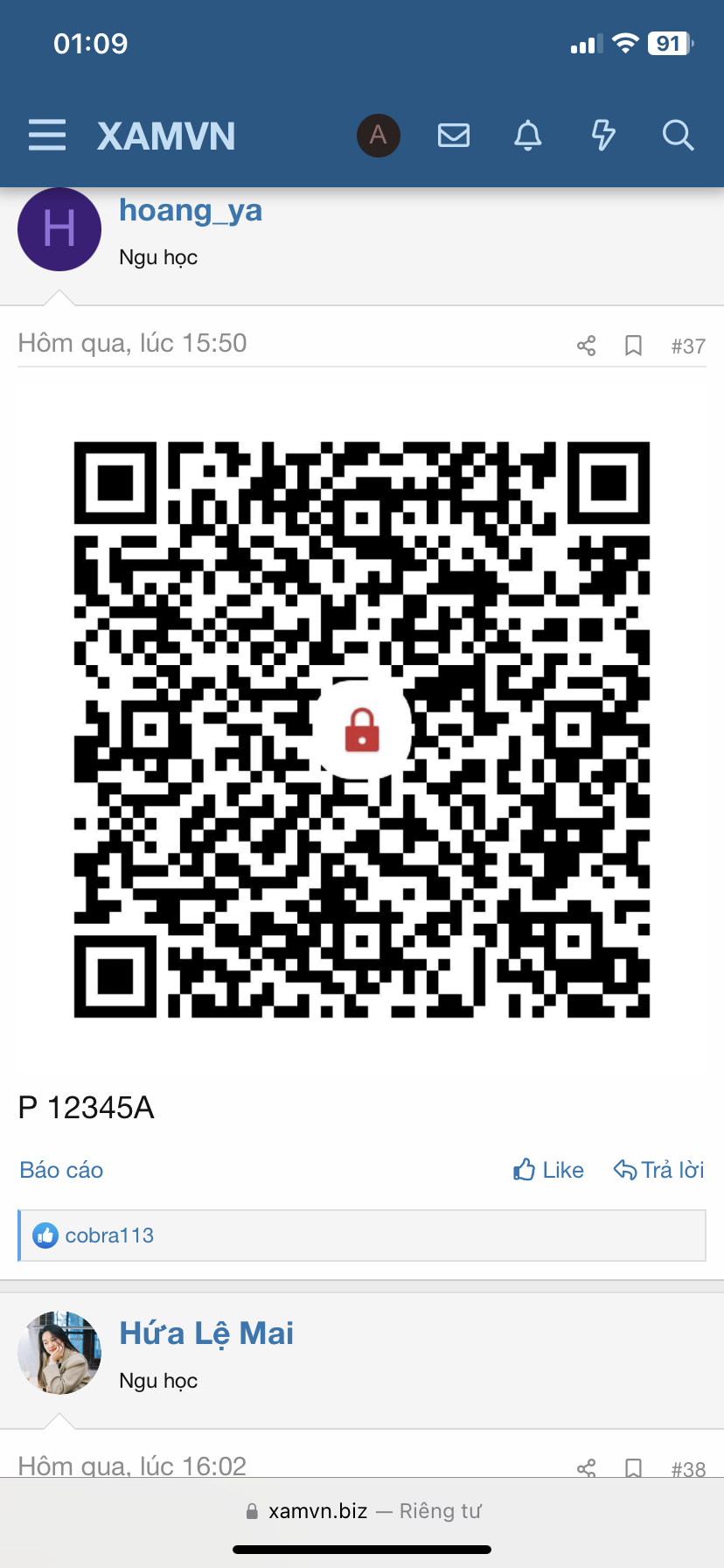Open the hamburger drawer menu
The image size is (724, 1568).
tap(47, 136)
